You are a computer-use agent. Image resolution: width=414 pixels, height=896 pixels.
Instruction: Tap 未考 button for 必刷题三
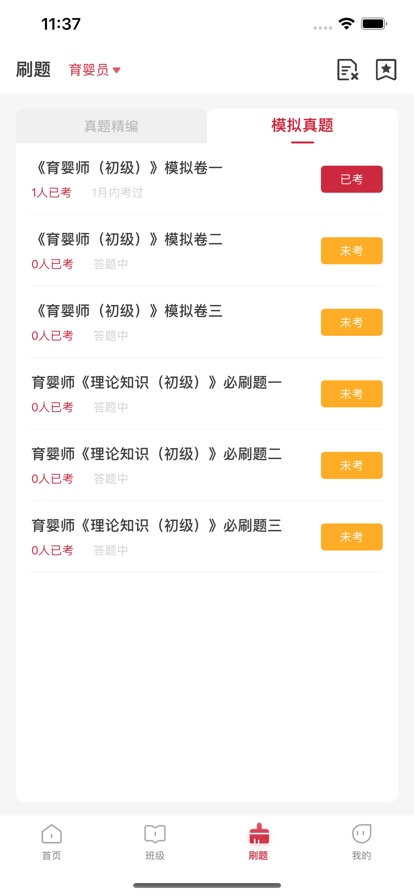(352, 537)
